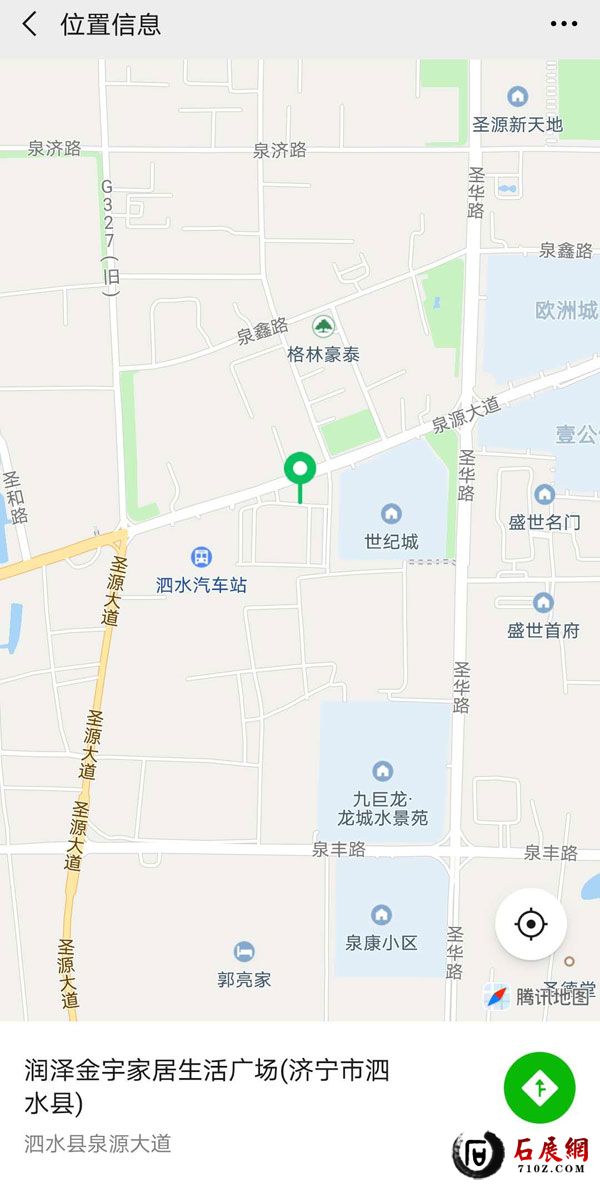The width and height of the screenshot is (600, 1187).
Task: Tap the green location pin on the map
Action: [x=300, y=469]
